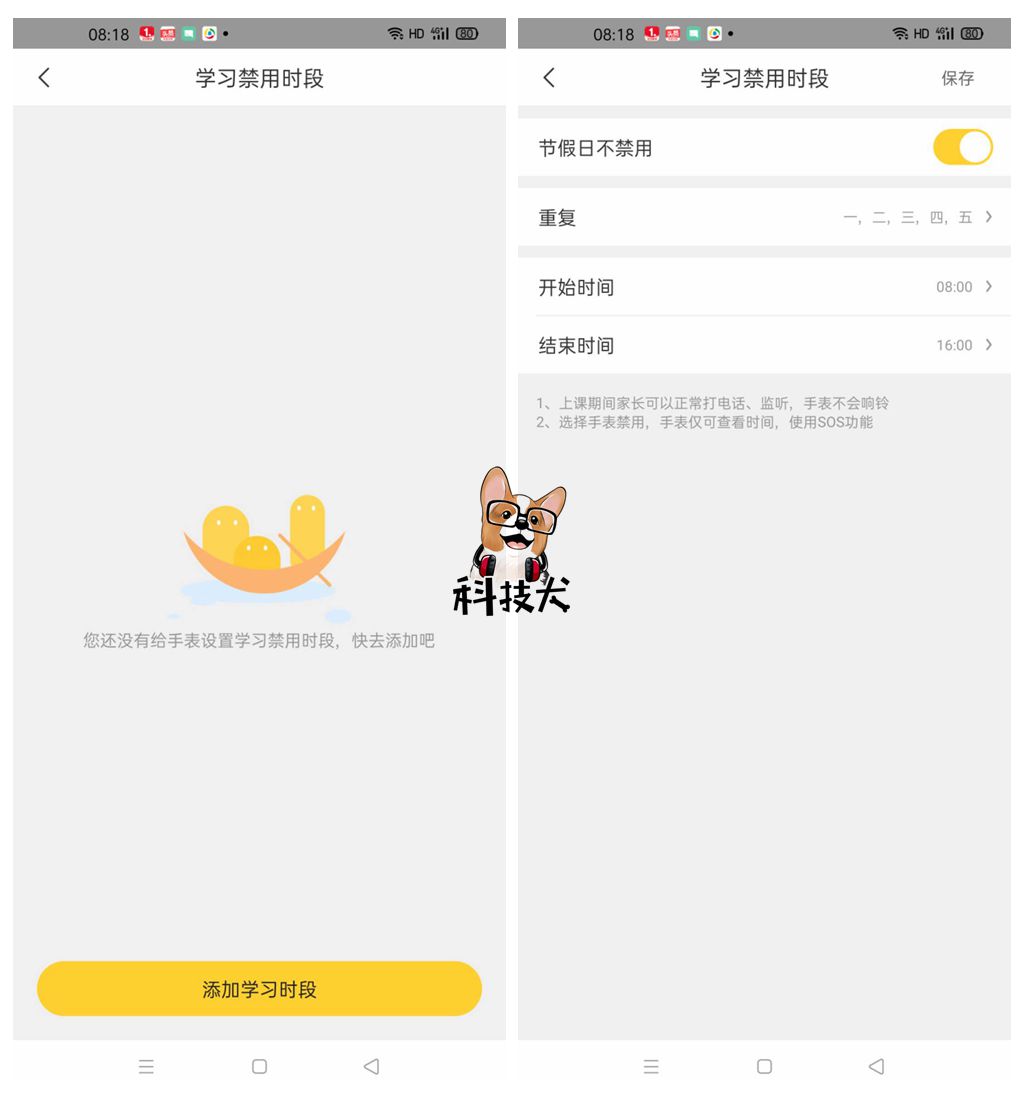1024x1100 pixels.
Task: Tap the WeChat notification icon in status bar
Action: (189, 33)
